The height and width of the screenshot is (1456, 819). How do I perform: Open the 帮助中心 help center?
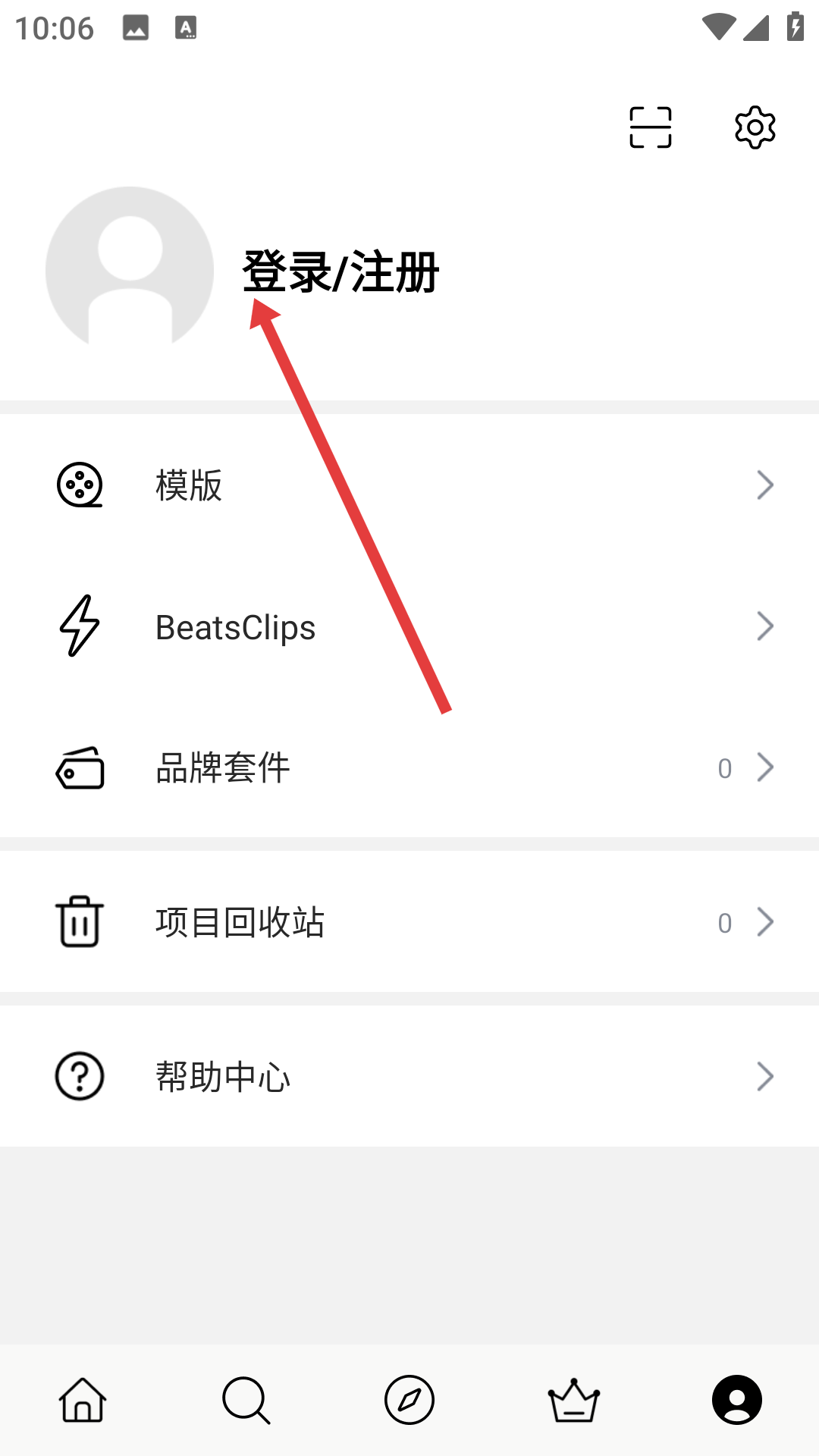click(x=409, y=1077)
